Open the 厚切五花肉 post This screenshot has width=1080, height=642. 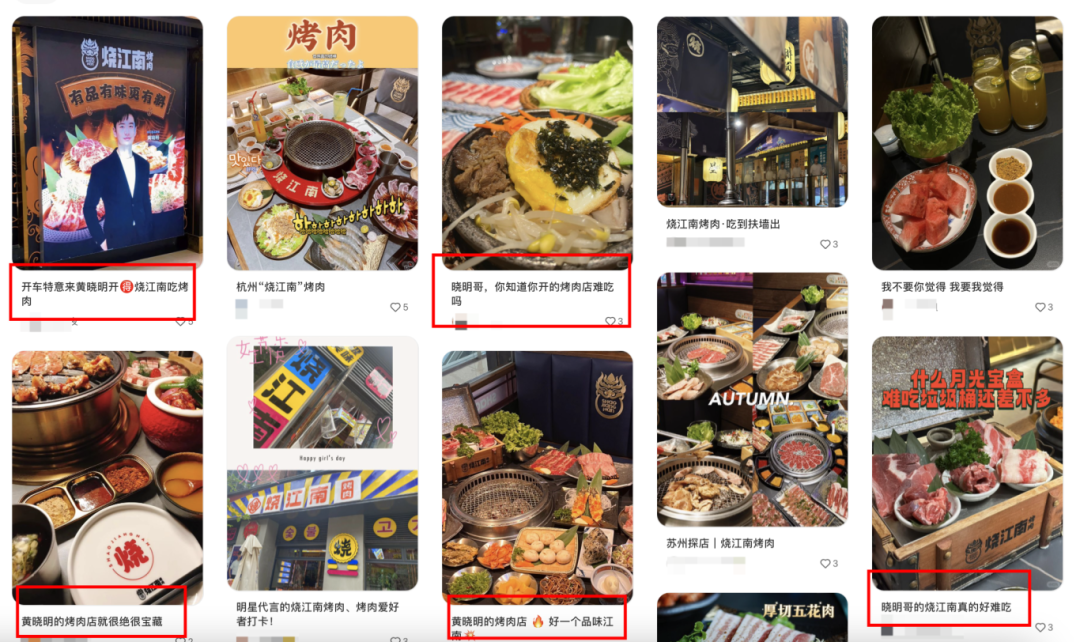pos(752,618)
